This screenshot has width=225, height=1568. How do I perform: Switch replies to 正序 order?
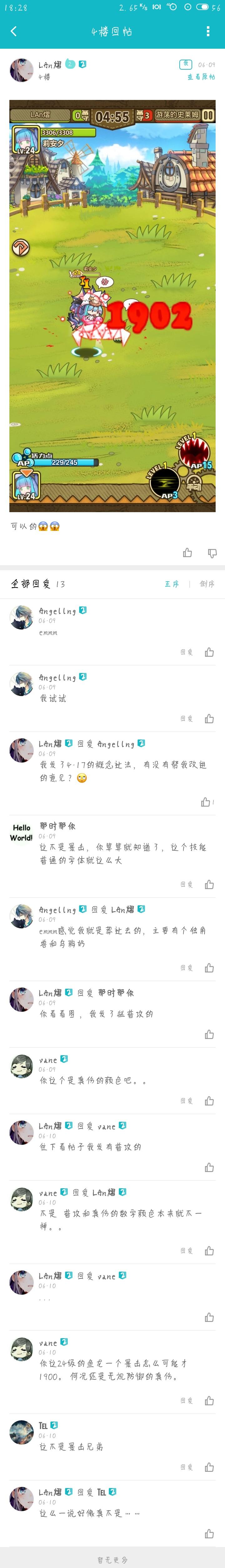(x=172, y=584)
